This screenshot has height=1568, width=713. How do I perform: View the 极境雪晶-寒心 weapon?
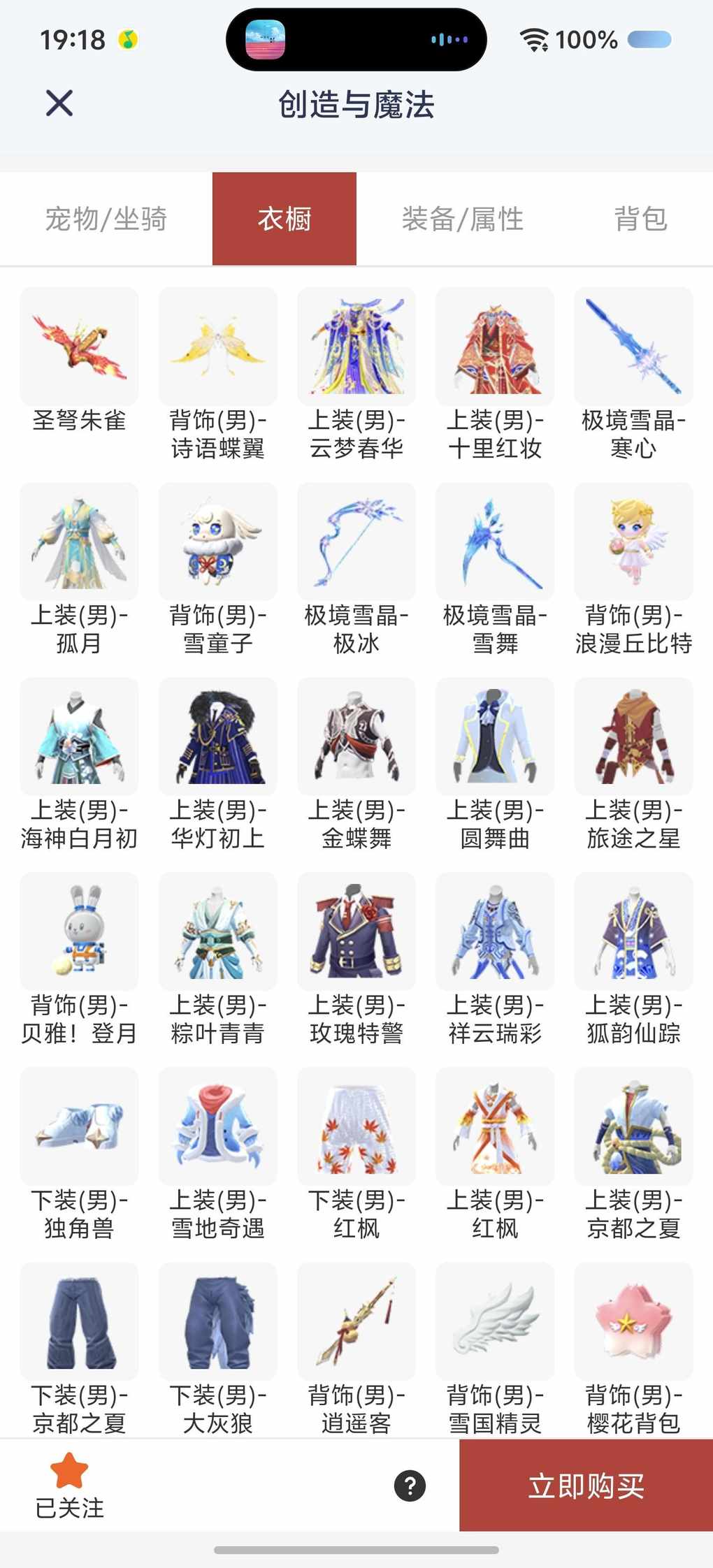[x=633, y=347]
